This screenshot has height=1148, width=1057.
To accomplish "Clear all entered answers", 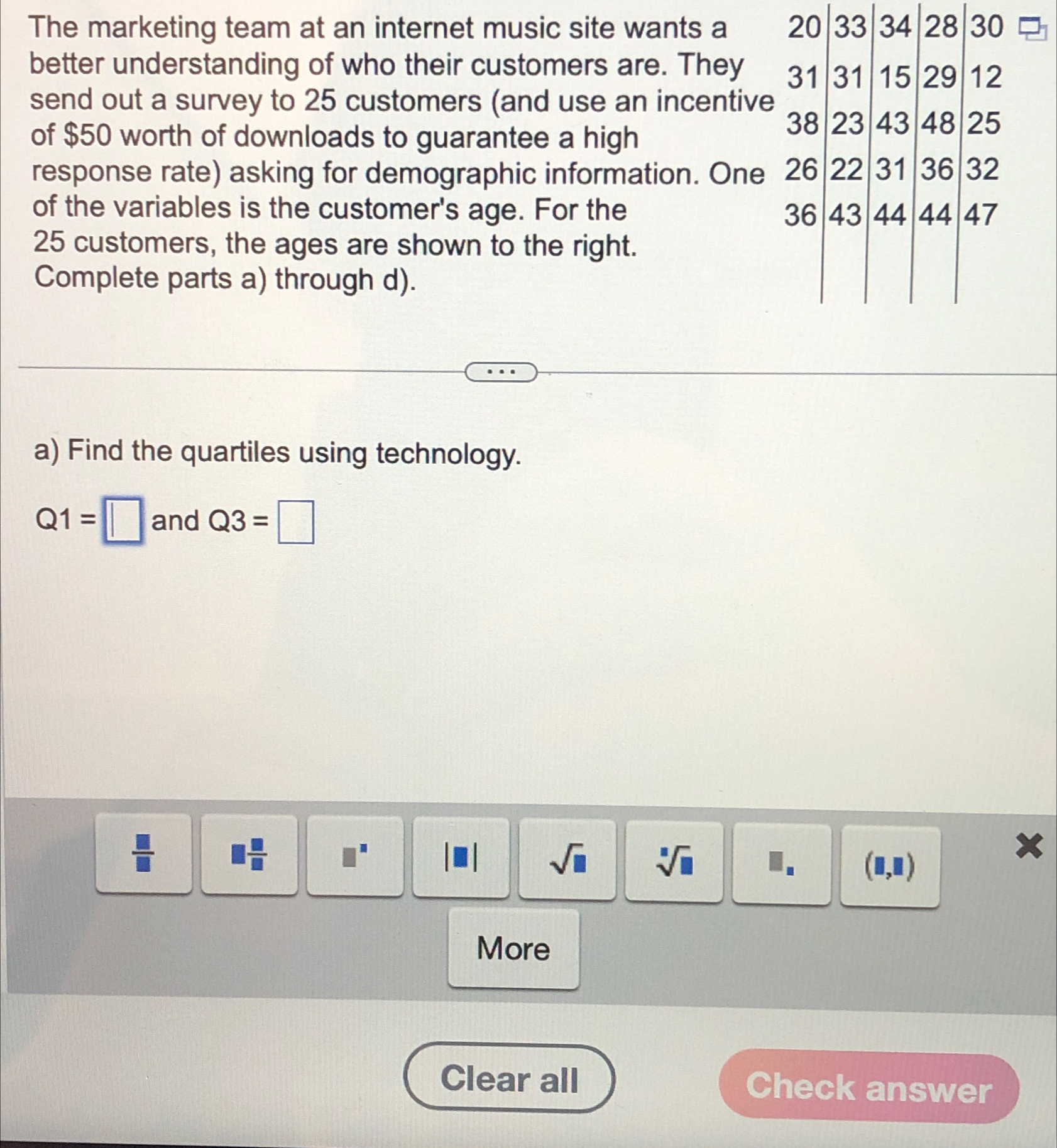I will [509, 1079].
